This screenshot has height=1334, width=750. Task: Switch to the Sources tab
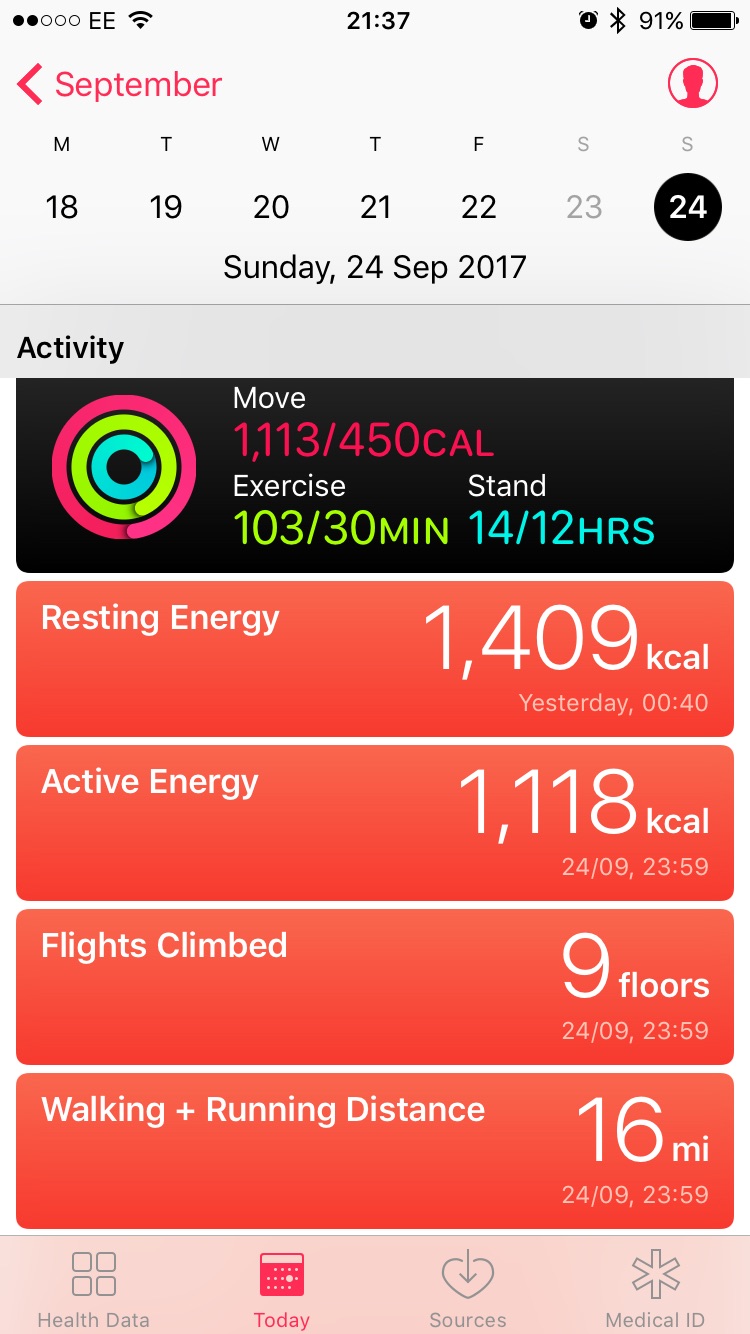468,1290
